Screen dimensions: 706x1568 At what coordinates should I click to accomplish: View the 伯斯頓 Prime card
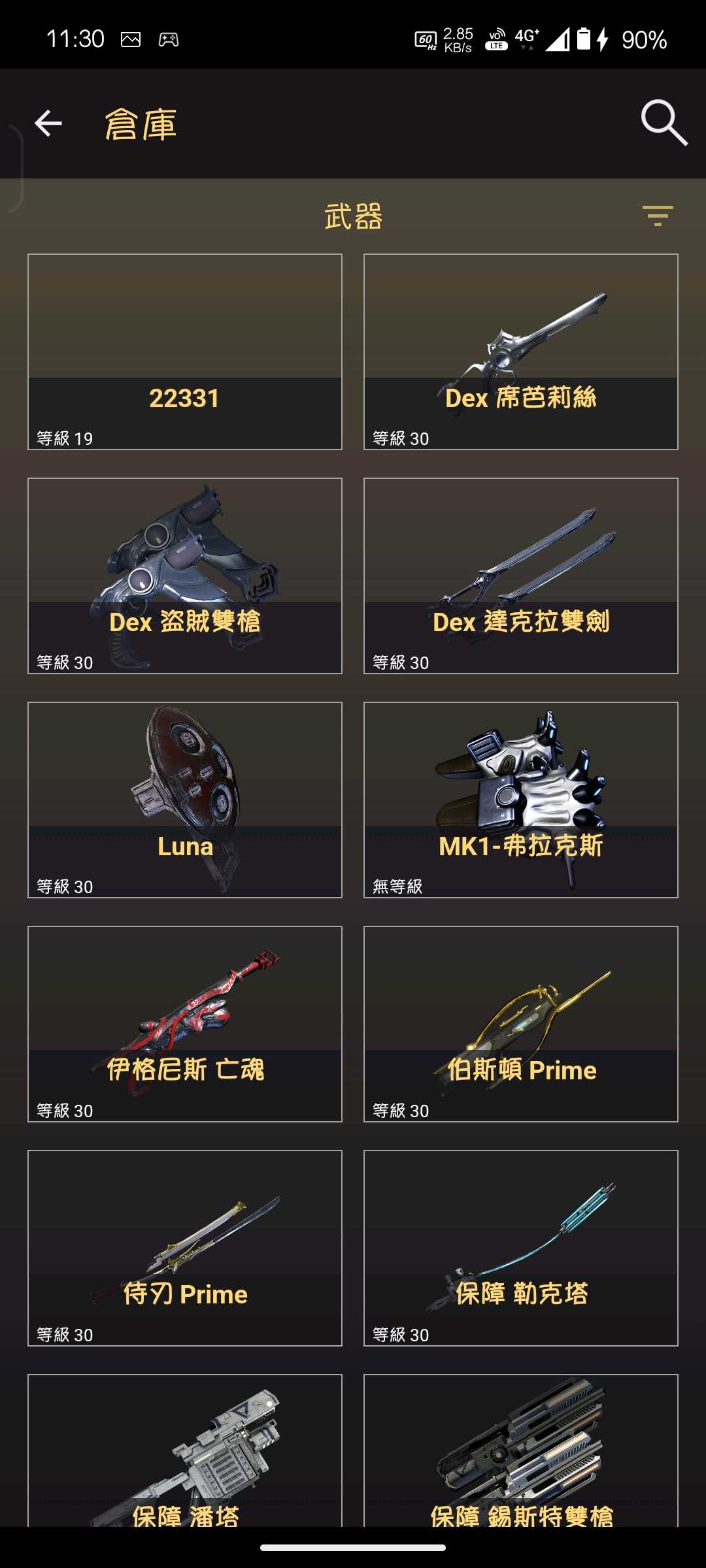click(521, 1024)
